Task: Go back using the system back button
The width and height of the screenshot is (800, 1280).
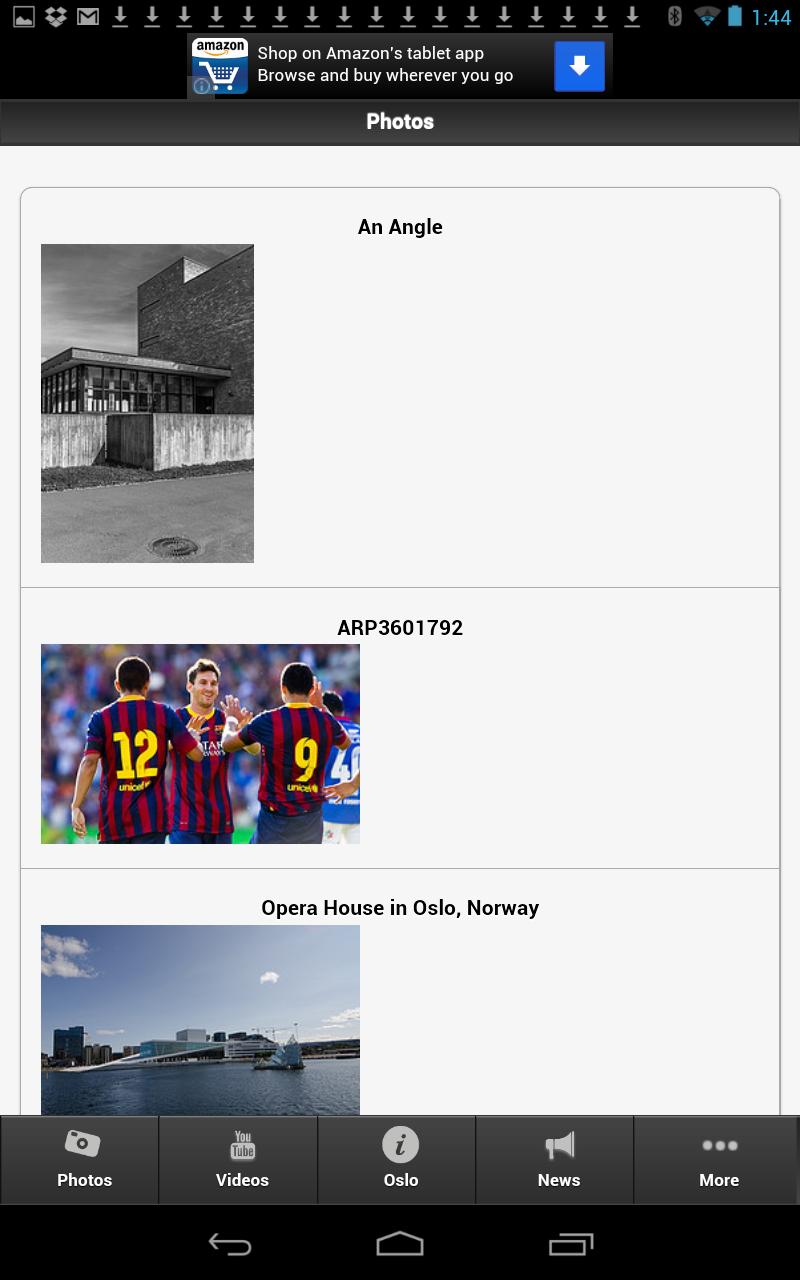Action: click(229, 1244)
